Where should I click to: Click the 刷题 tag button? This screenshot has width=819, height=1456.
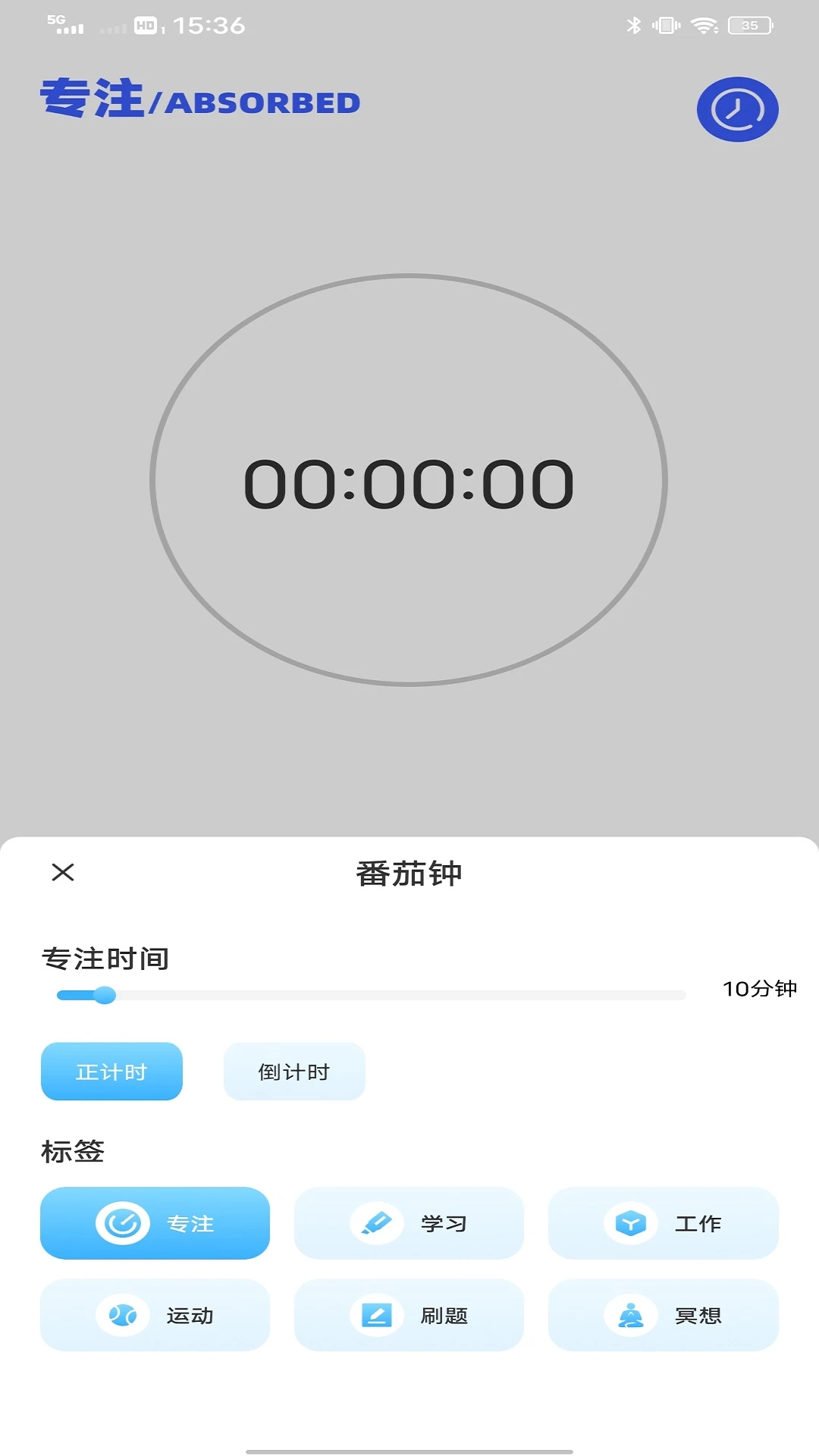click(x=409, y=1316)
